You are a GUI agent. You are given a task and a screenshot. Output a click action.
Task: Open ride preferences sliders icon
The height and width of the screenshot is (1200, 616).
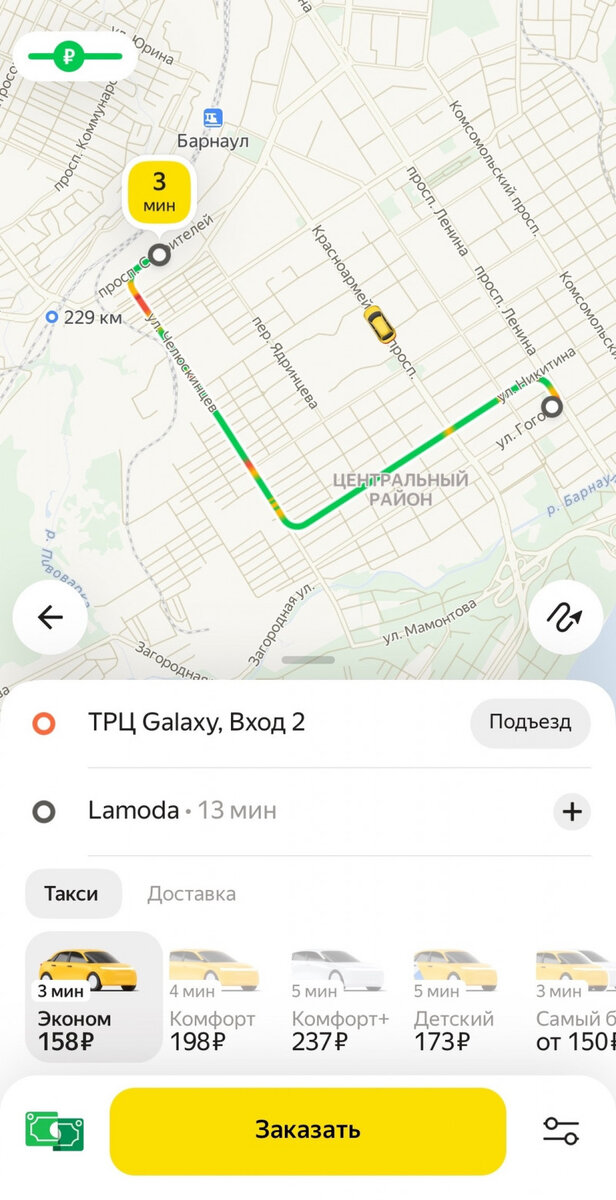pos(561,1131)
